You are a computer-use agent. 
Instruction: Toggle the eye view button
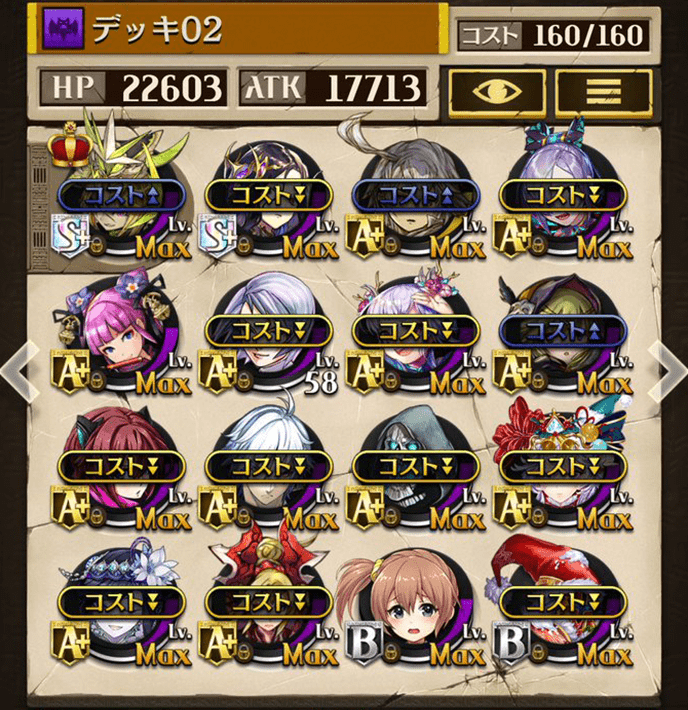[x=496, y=92]
